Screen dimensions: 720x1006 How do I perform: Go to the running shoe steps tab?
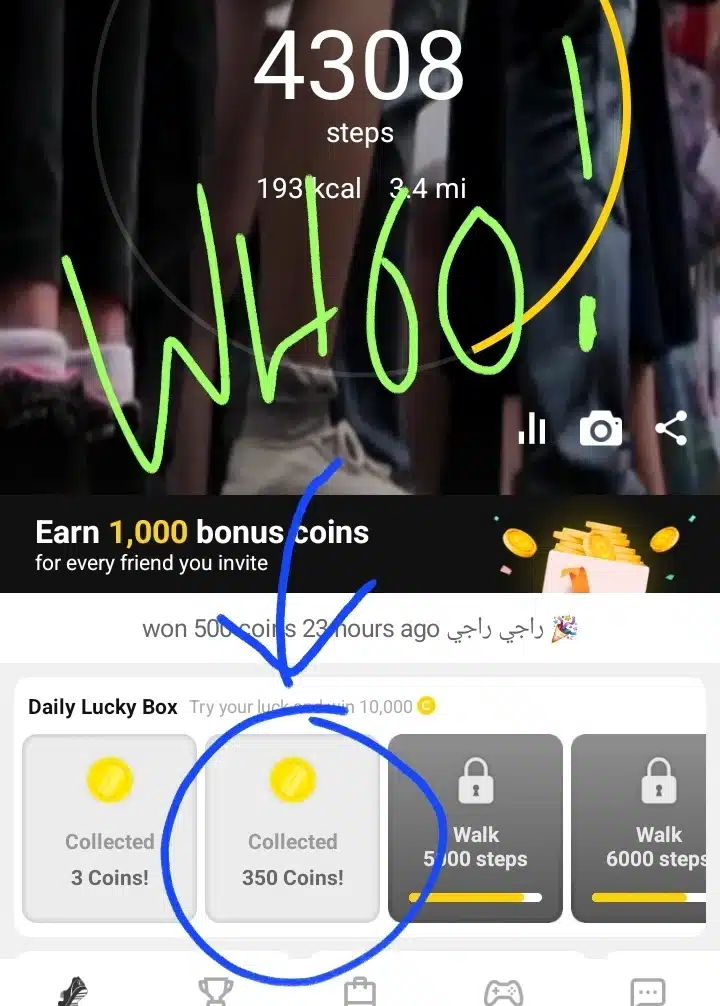click(x=72, y=992)
